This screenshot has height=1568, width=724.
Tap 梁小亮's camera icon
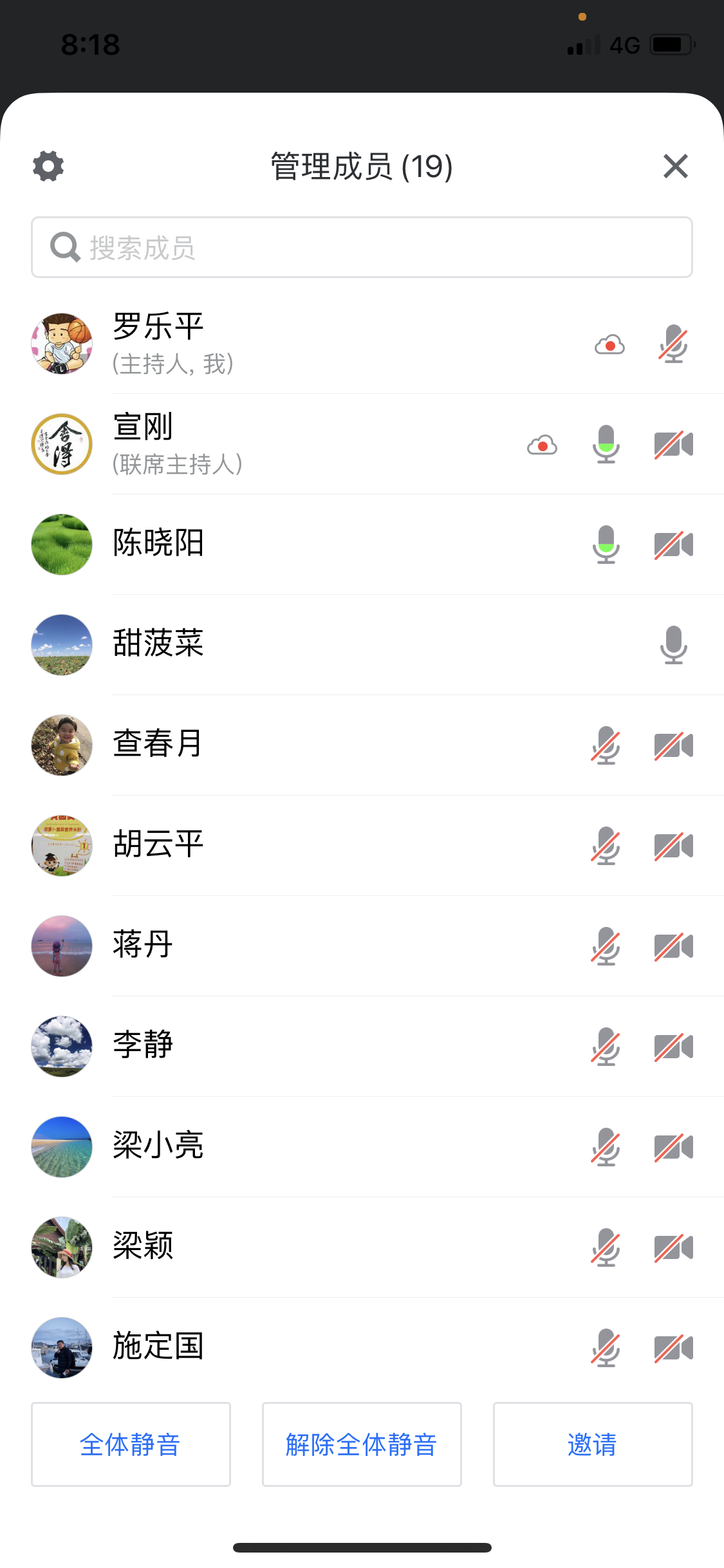pyautogui.click(x=673, y=1147)
